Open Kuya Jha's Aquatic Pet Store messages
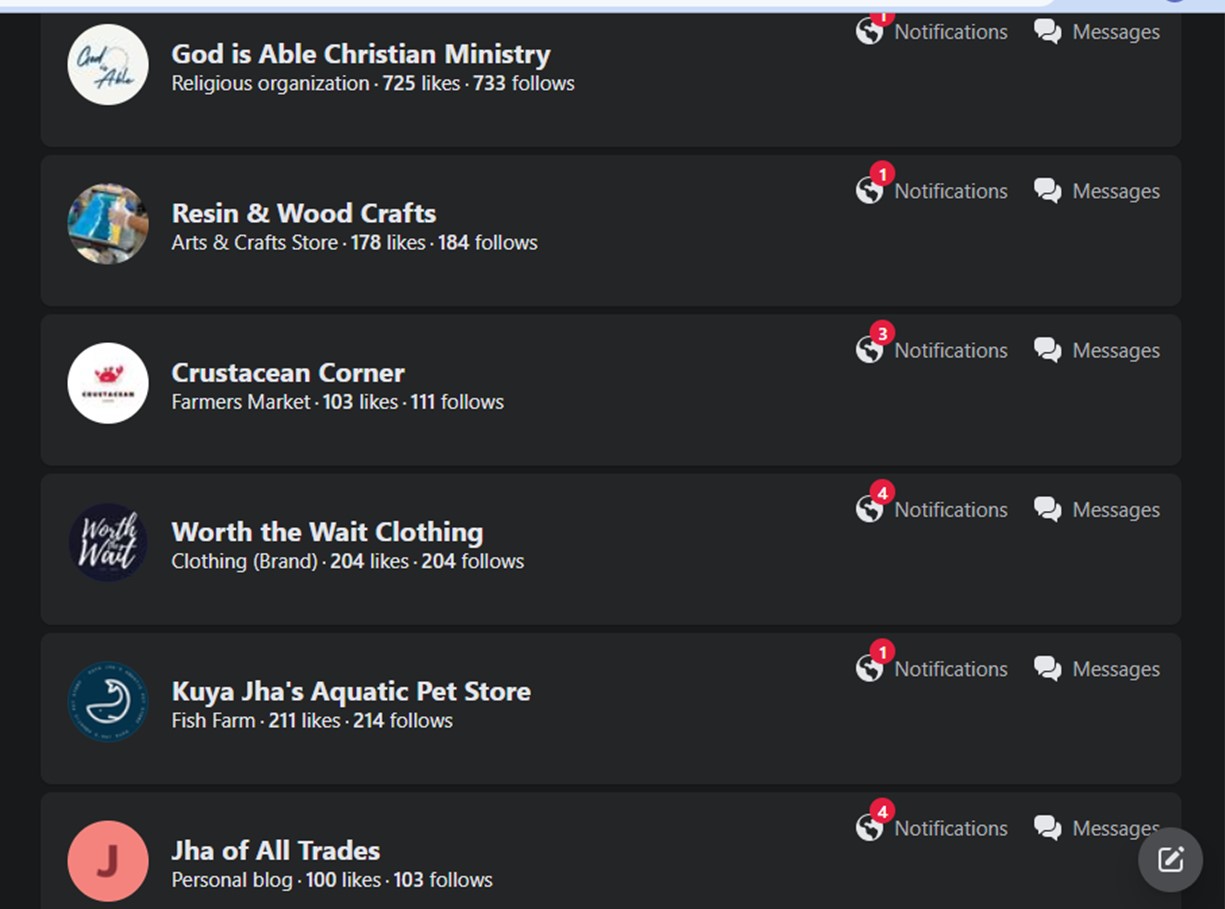The height and width of the screenshot is (909, 1225). (x=1097, y=669)
